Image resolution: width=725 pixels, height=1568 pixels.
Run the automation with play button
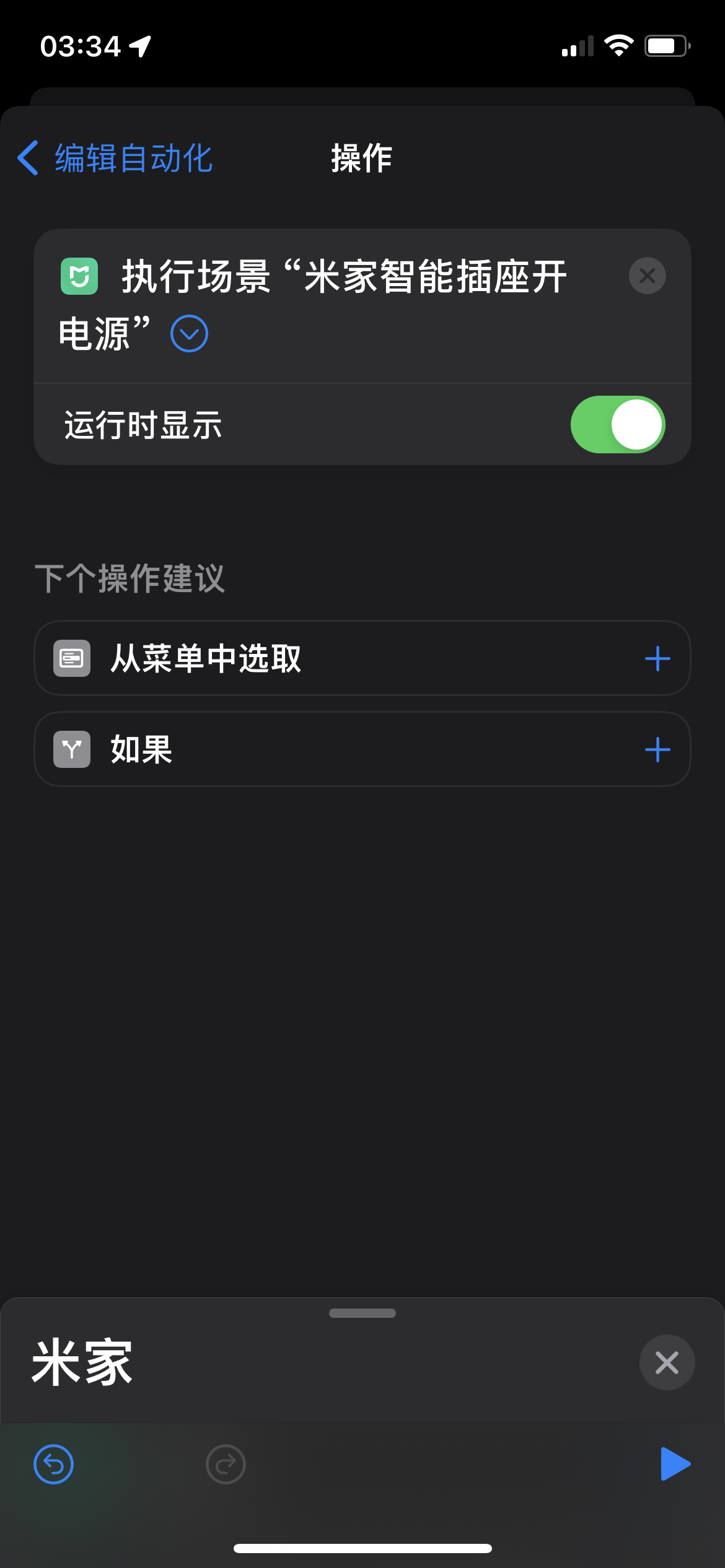675,1464
